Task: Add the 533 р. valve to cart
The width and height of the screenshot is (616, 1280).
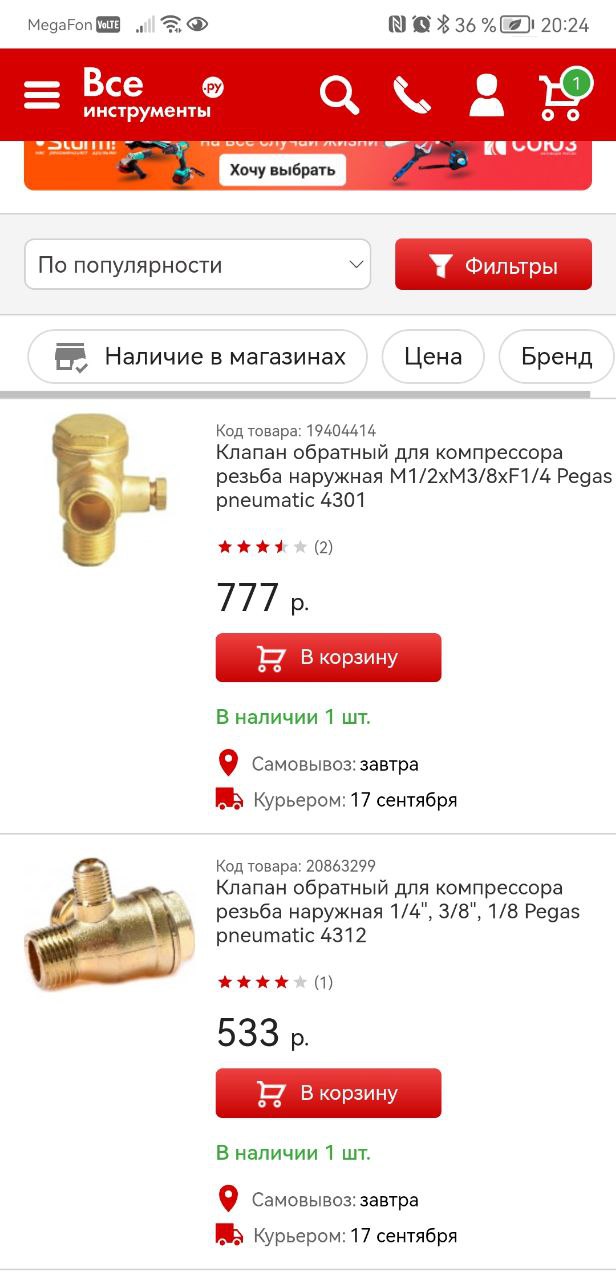Action: [328, 1093]
